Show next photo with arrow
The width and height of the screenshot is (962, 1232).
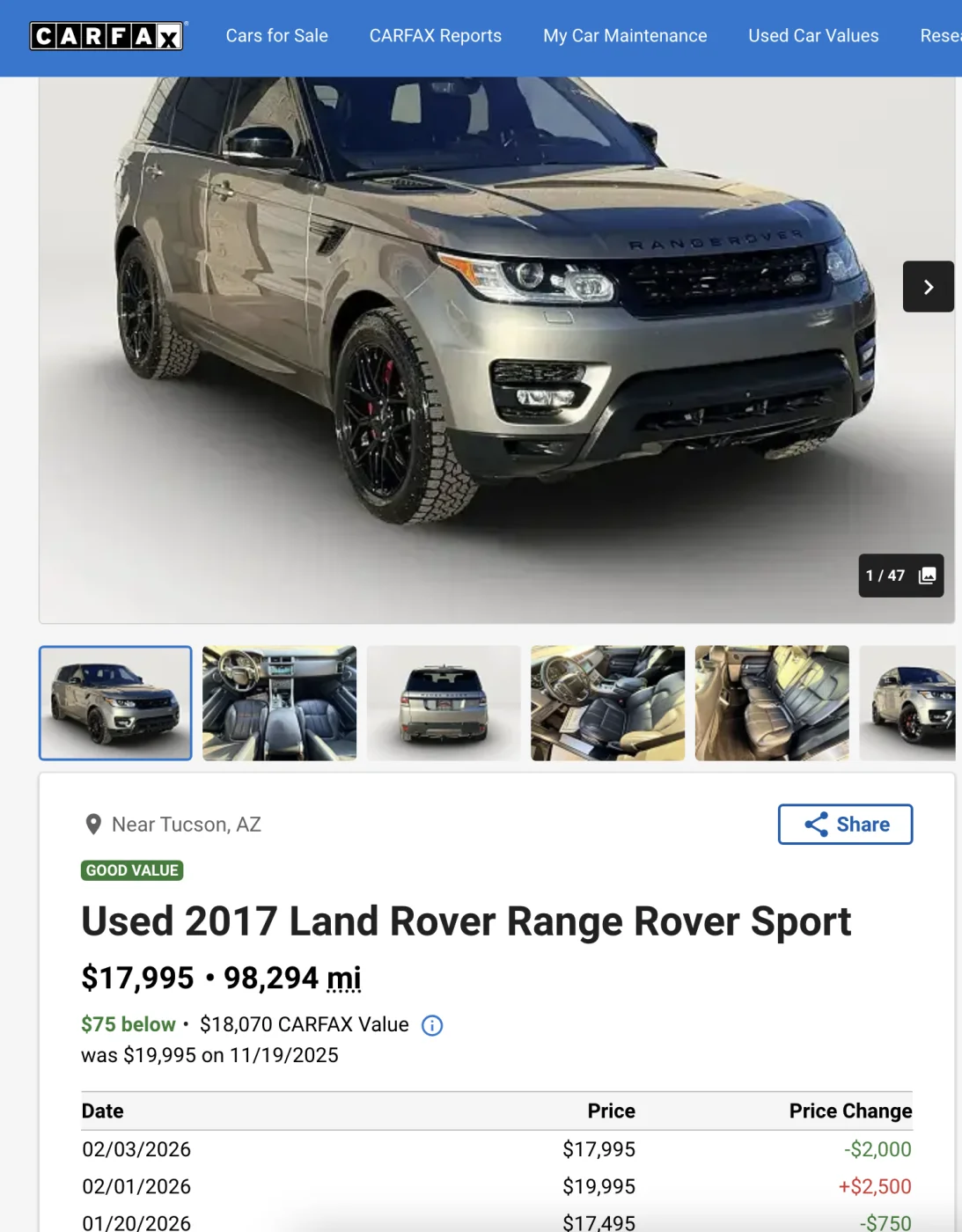coord(928,287)
